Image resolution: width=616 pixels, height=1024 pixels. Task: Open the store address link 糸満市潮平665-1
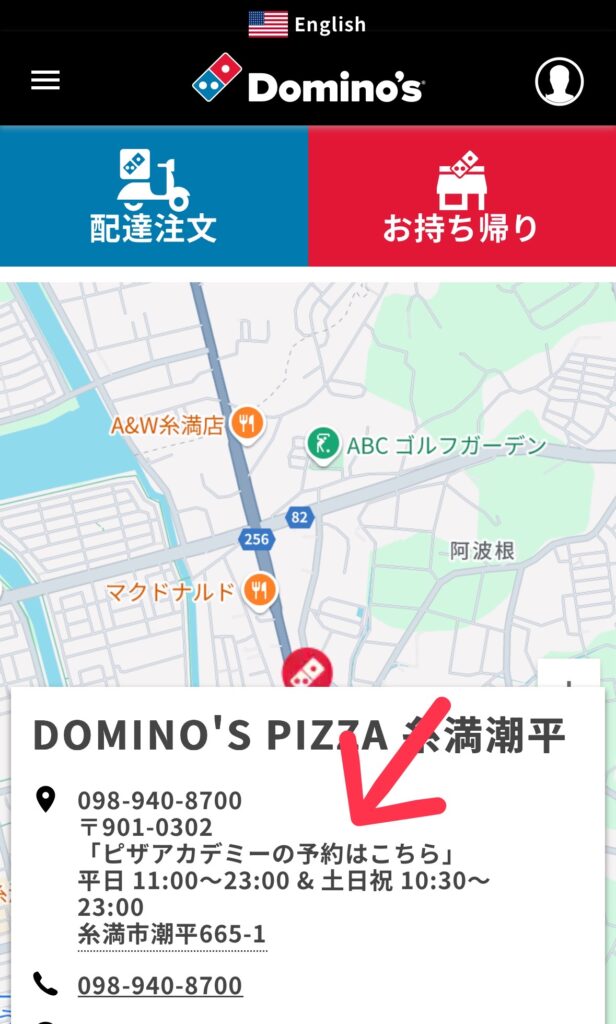tap(172, 934)
